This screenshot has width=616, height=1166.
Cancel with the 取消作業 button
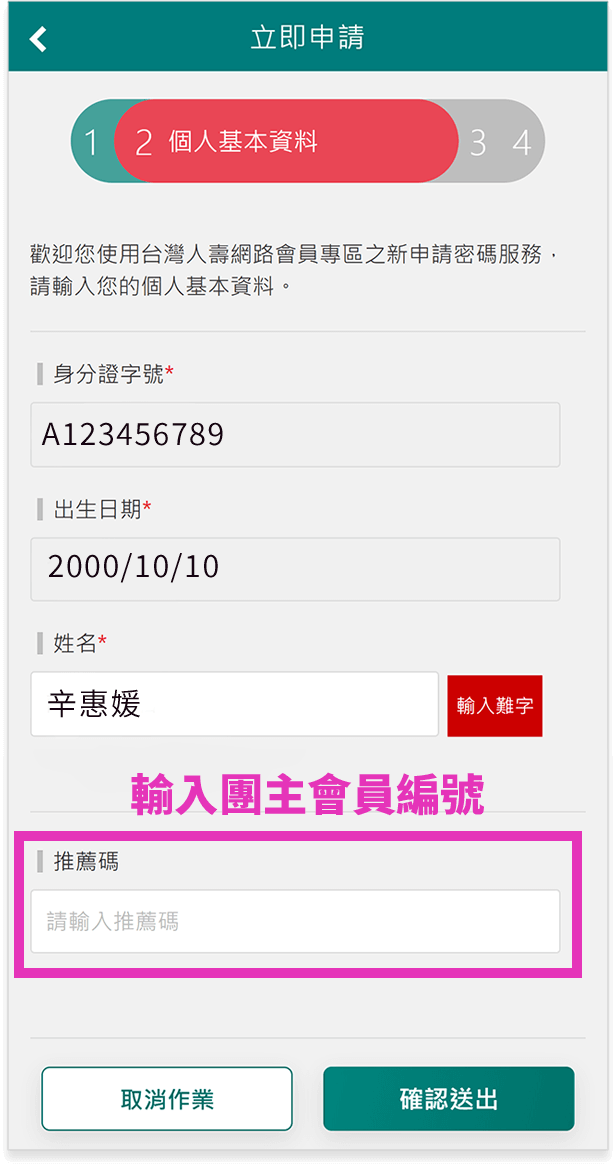coord(167,1099)
